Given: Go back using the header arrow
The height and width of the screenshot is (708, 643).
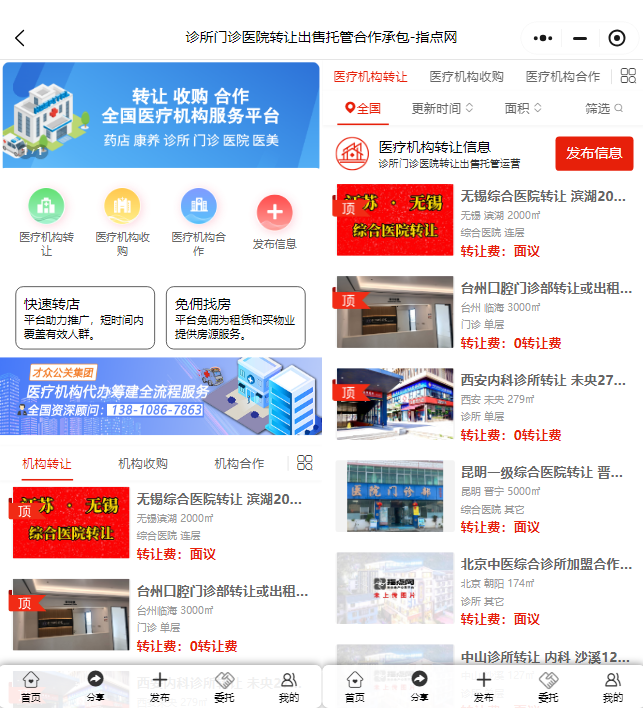Looking at the screenshot, I should point(20,38).
